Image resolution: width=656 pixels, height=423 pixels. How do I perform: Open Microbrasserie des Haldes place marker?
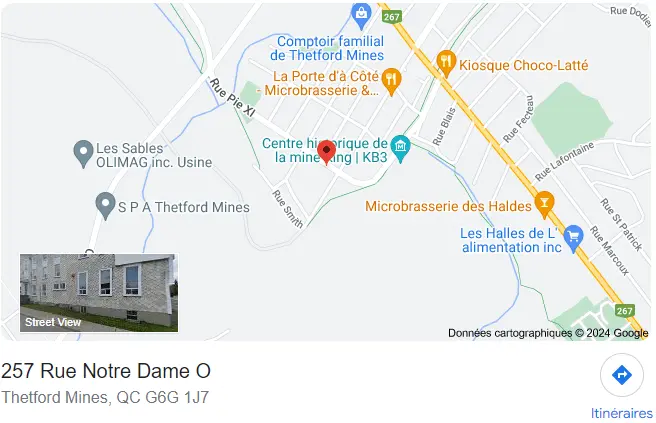click(x=544, y=205)
